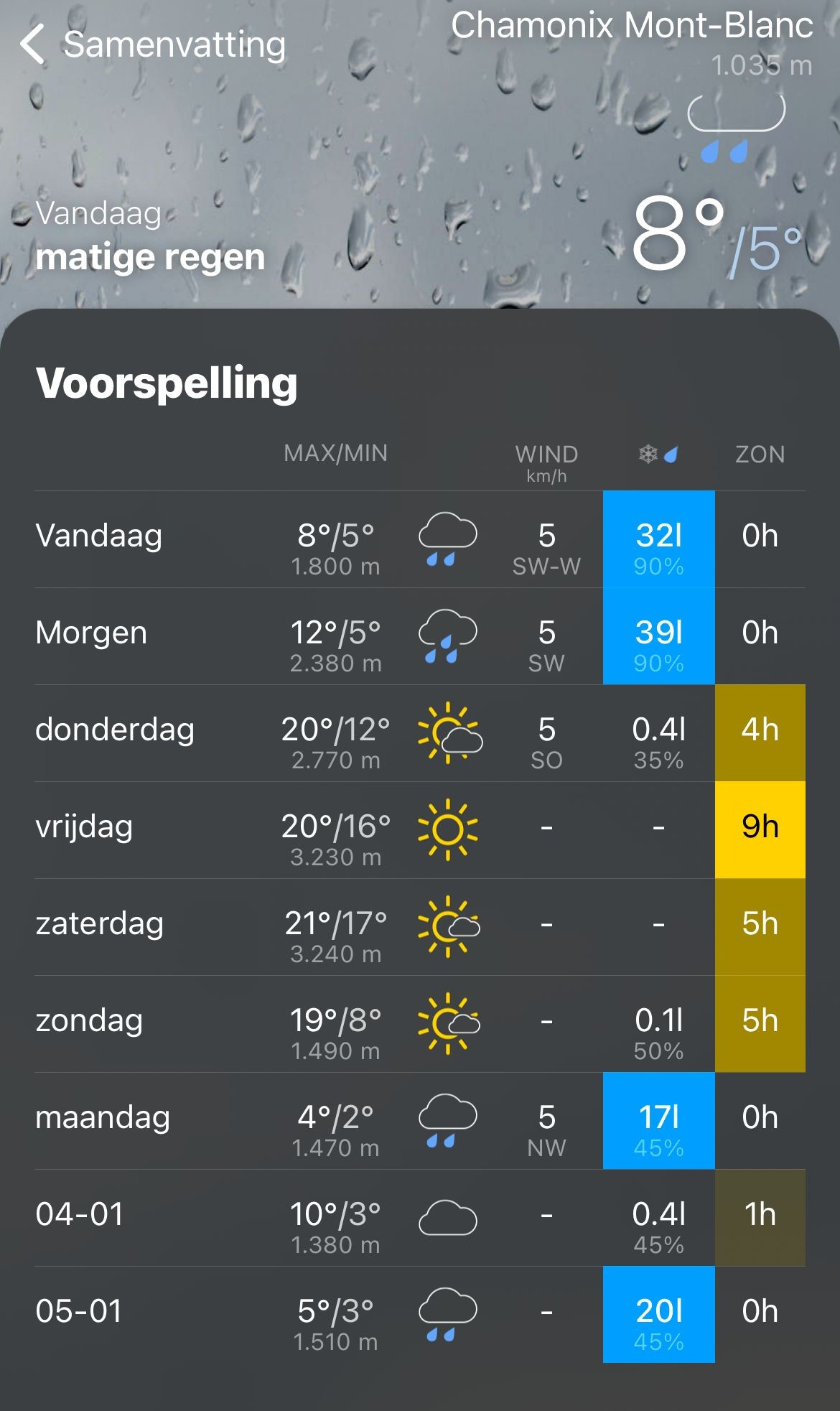Open the Morgen forecast row

420,636
